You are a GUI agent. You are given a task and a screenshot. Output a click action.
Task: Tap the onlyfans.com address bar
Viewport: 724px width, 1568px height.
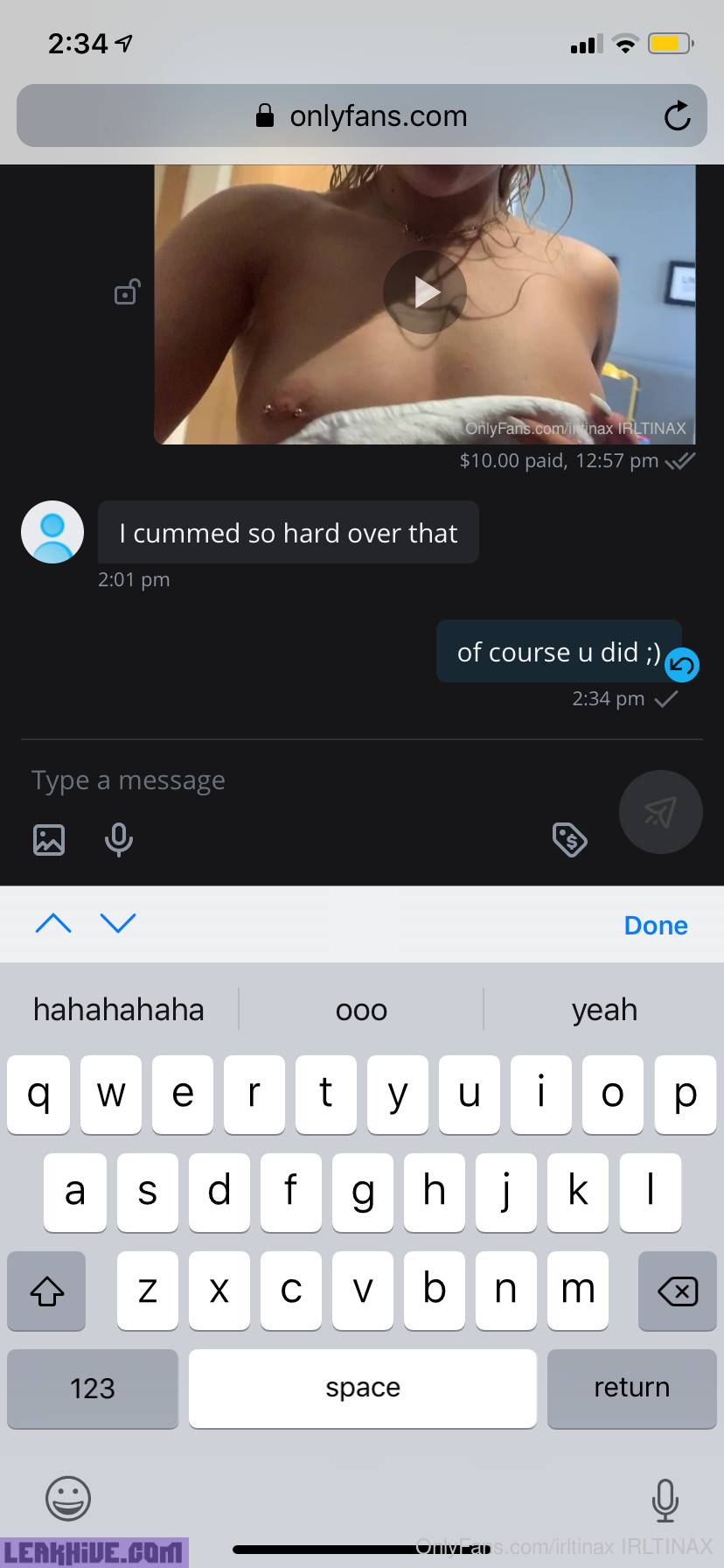pyautogui.click(x=362, y=115)
